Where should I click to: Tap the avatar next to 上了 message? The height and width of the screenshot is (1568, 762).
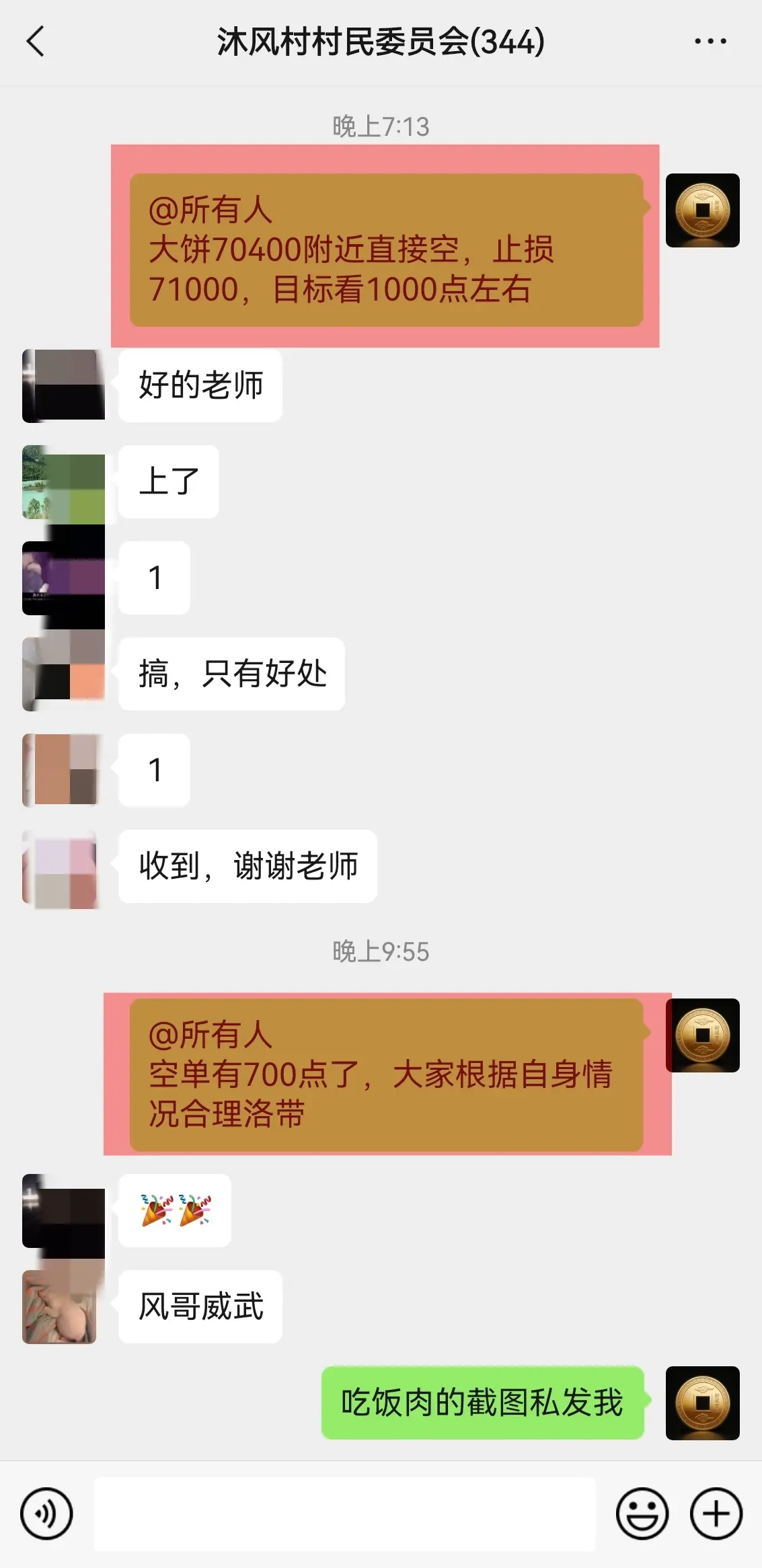(x=64, y=481)
